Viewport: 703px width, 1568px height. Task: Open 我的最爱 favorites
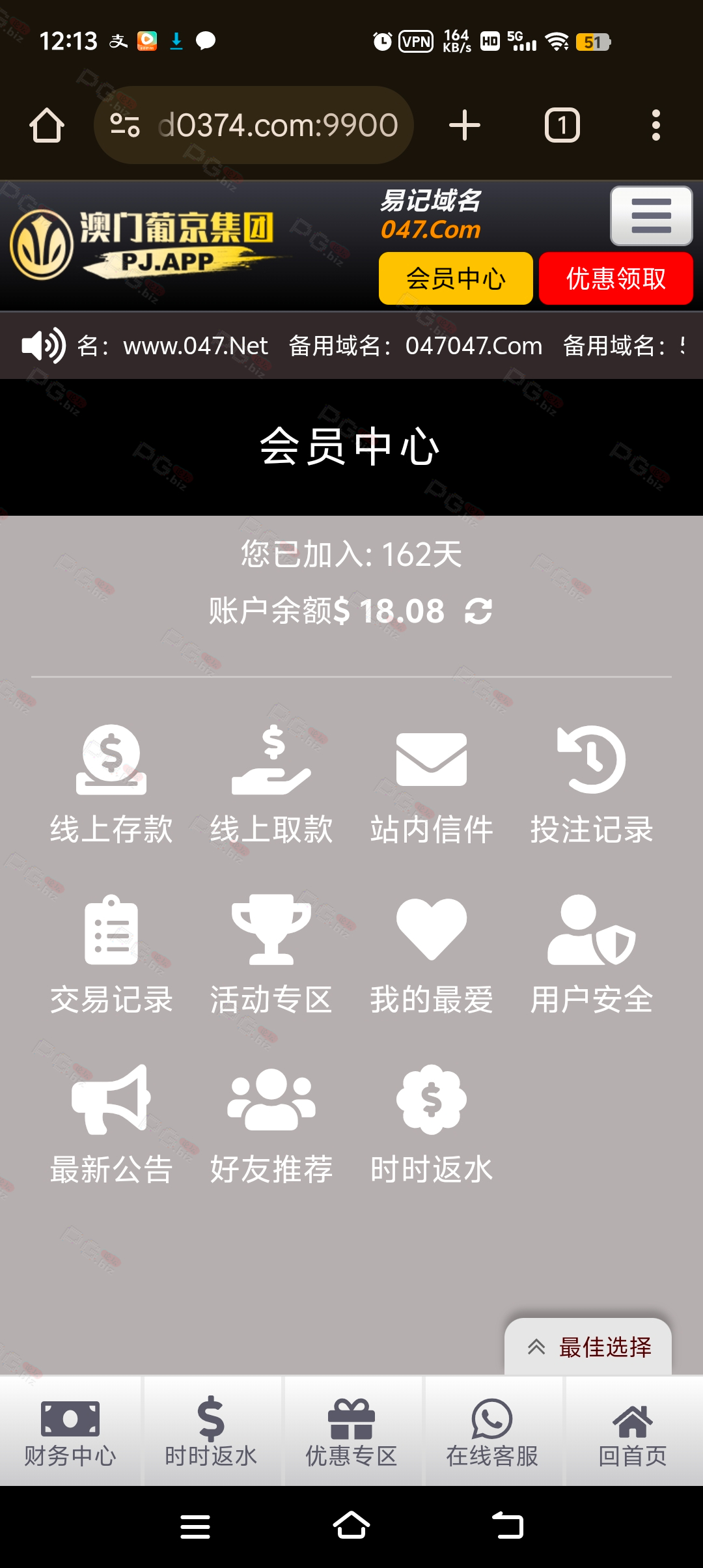[432, 955]
